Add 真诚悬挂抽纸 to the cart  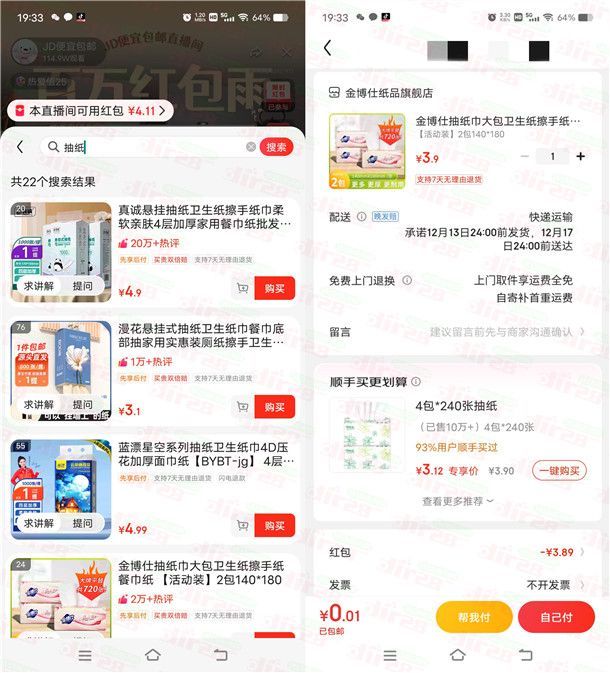click(x=242, y=289)
